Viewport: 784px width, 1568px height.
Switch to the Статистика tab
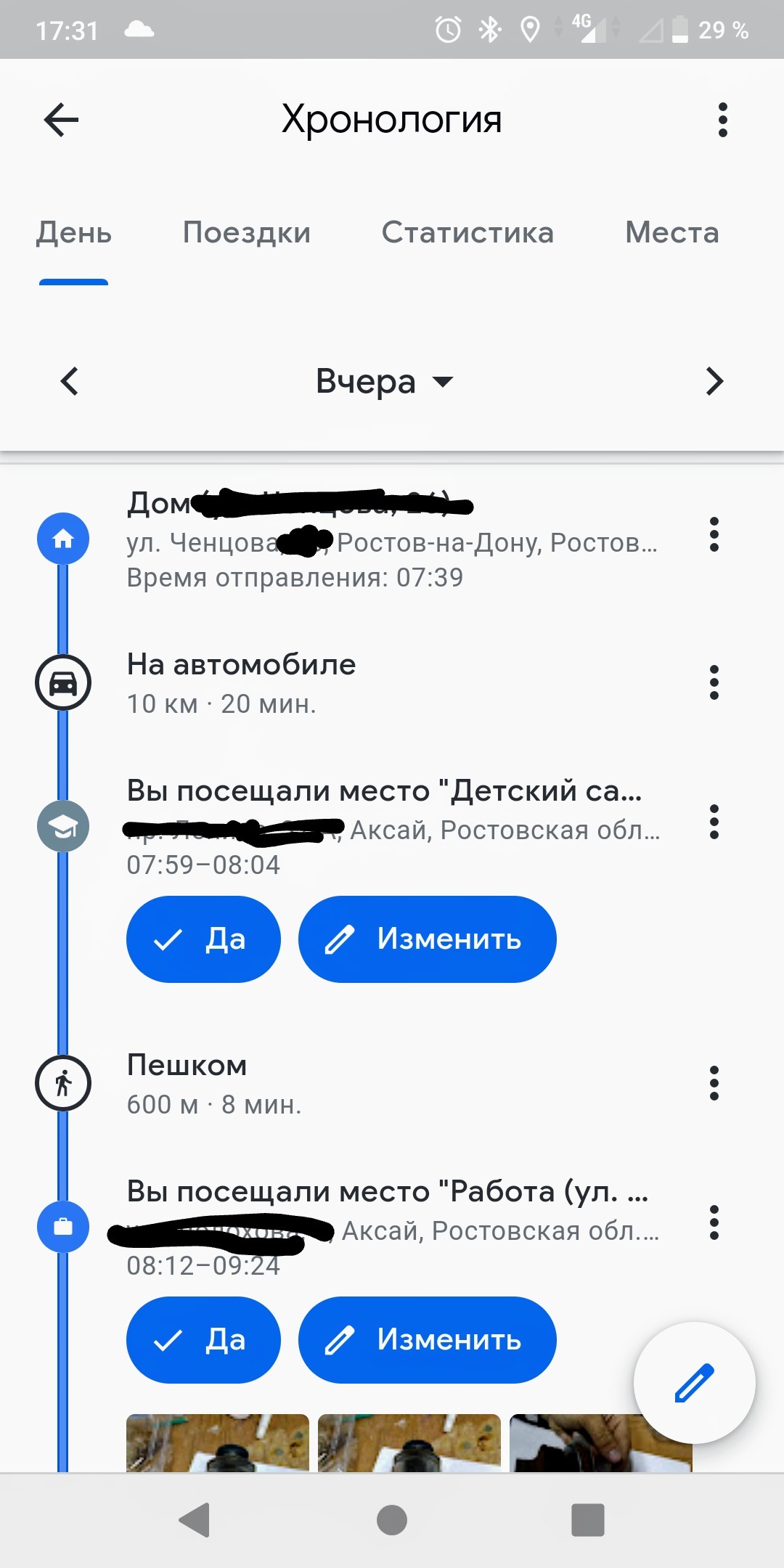(x=467, y=233)
